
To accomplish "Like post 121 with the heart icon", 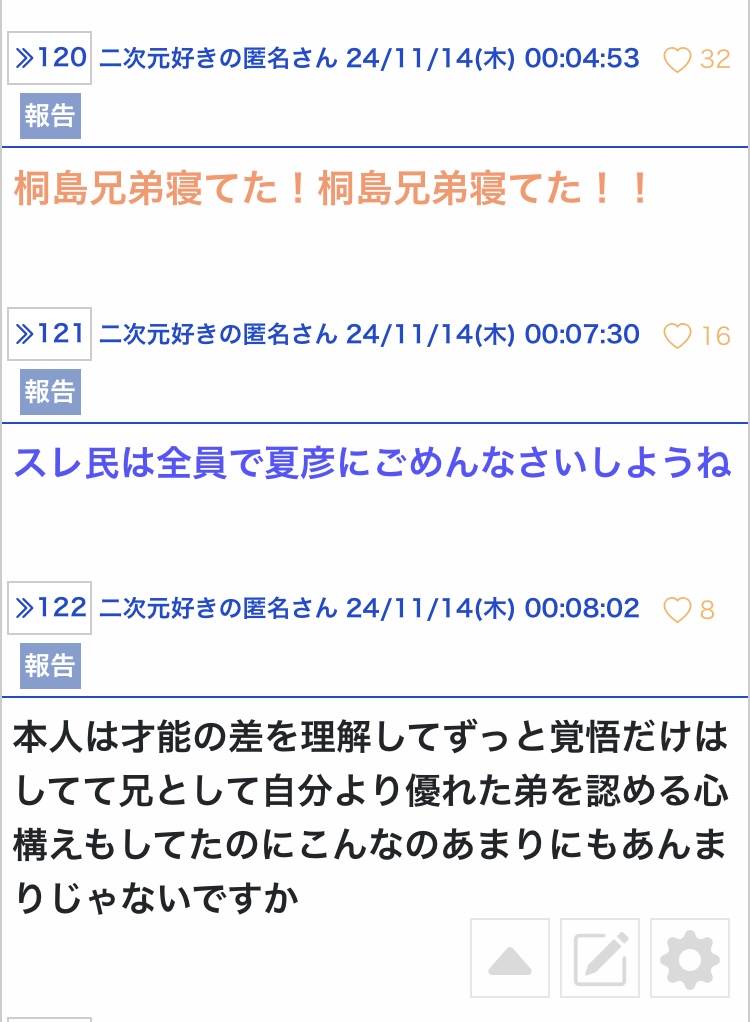I will (678, 336).
